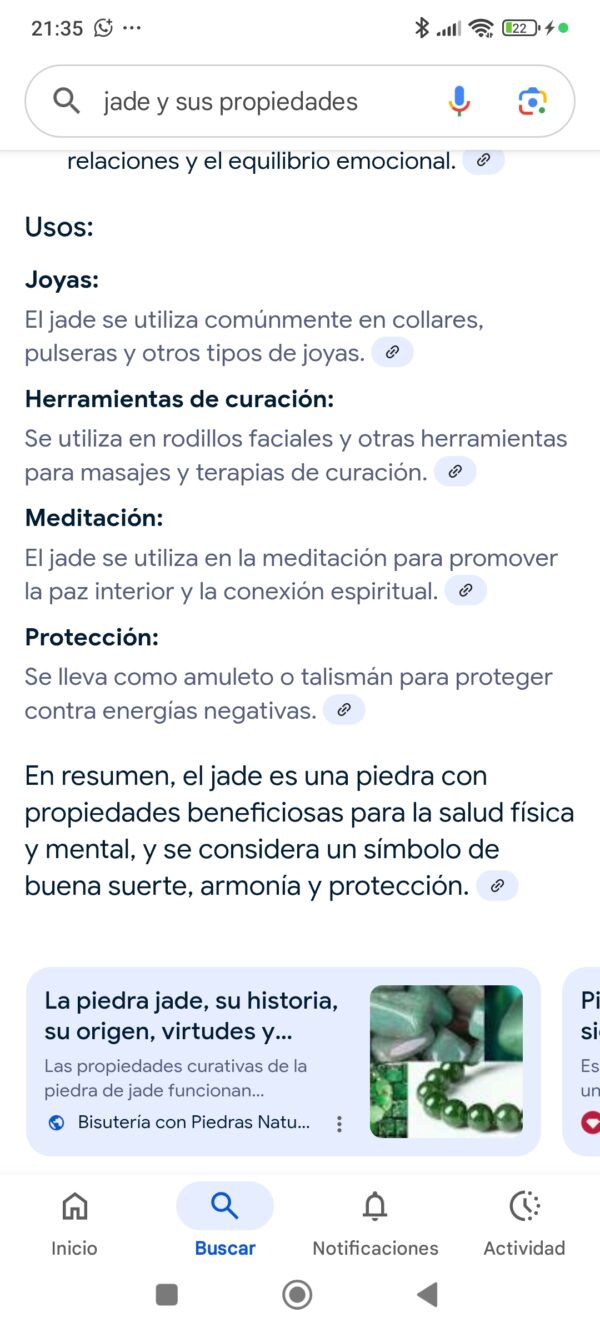The width and height of the screenshot is (600, 1333).
Task: Switch to the Notificaciones tab
Action: click(375, 1220)
